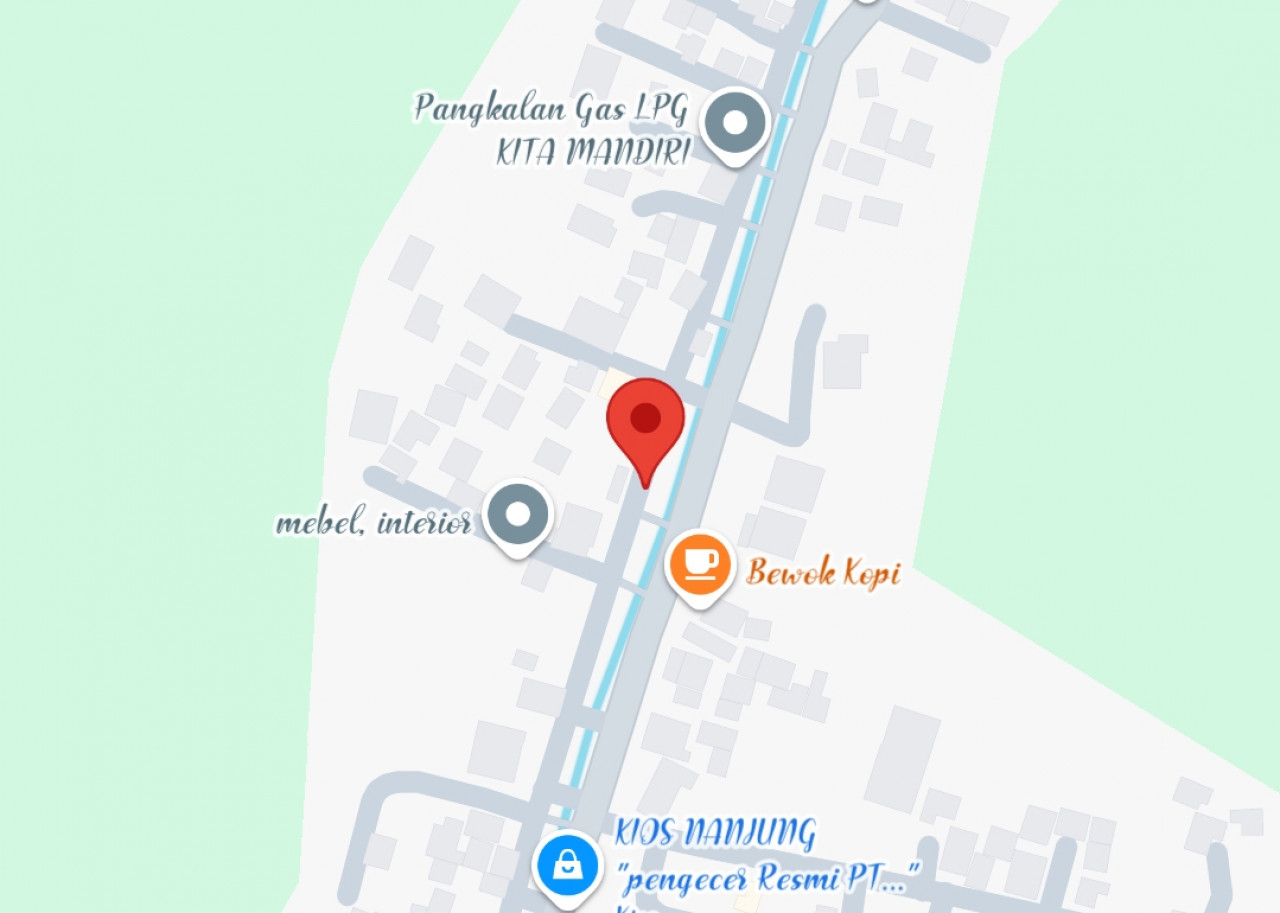Open Pangkalan Gas LPG KITA MANDIRI marker
The width and height of the screenshot is (1280, 913).
click(x=735, y=124)
